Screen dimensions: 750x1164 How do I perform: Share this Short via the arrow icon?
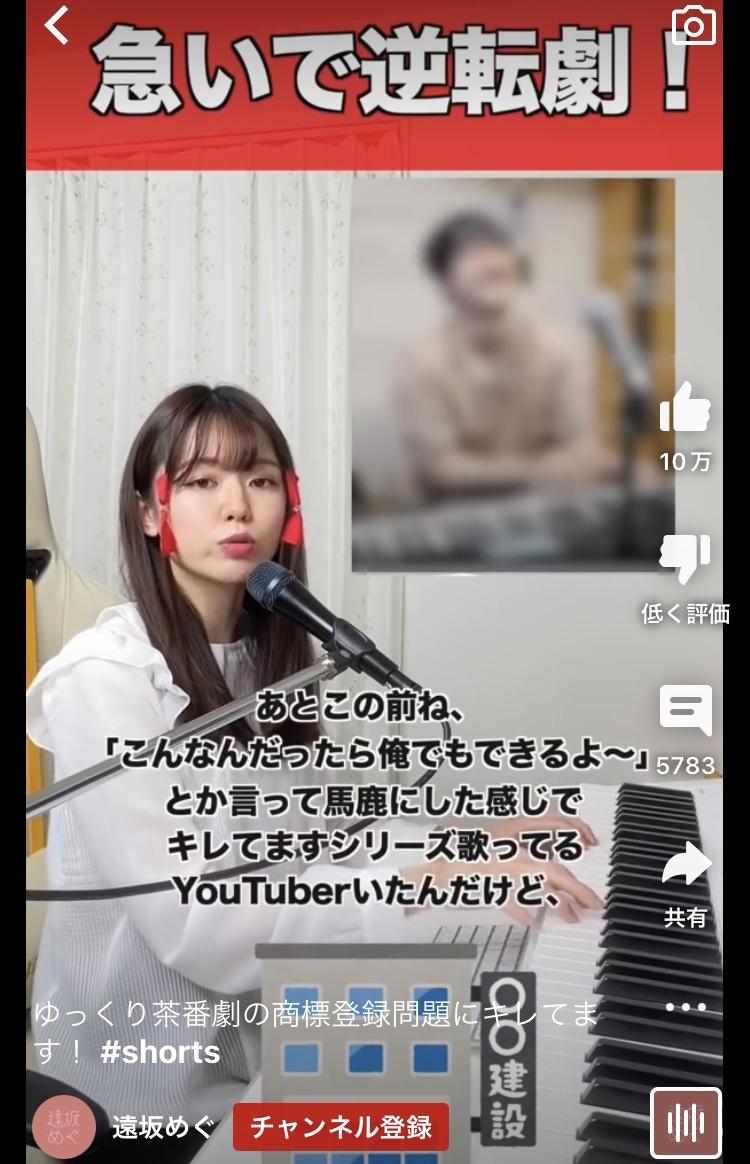686,865
